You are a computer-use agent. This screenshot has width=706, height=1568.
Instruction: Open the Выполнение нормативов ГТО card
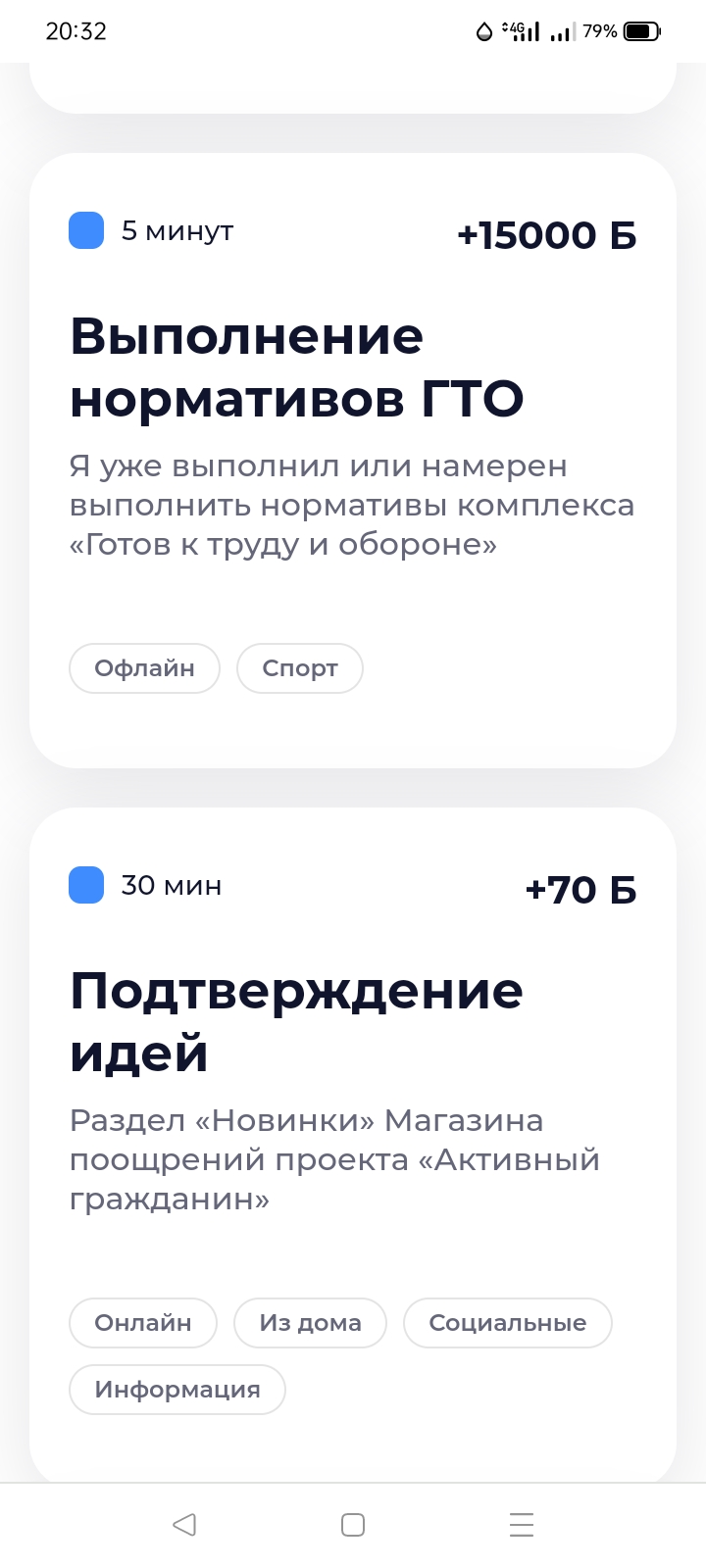[x=353, y=461]
